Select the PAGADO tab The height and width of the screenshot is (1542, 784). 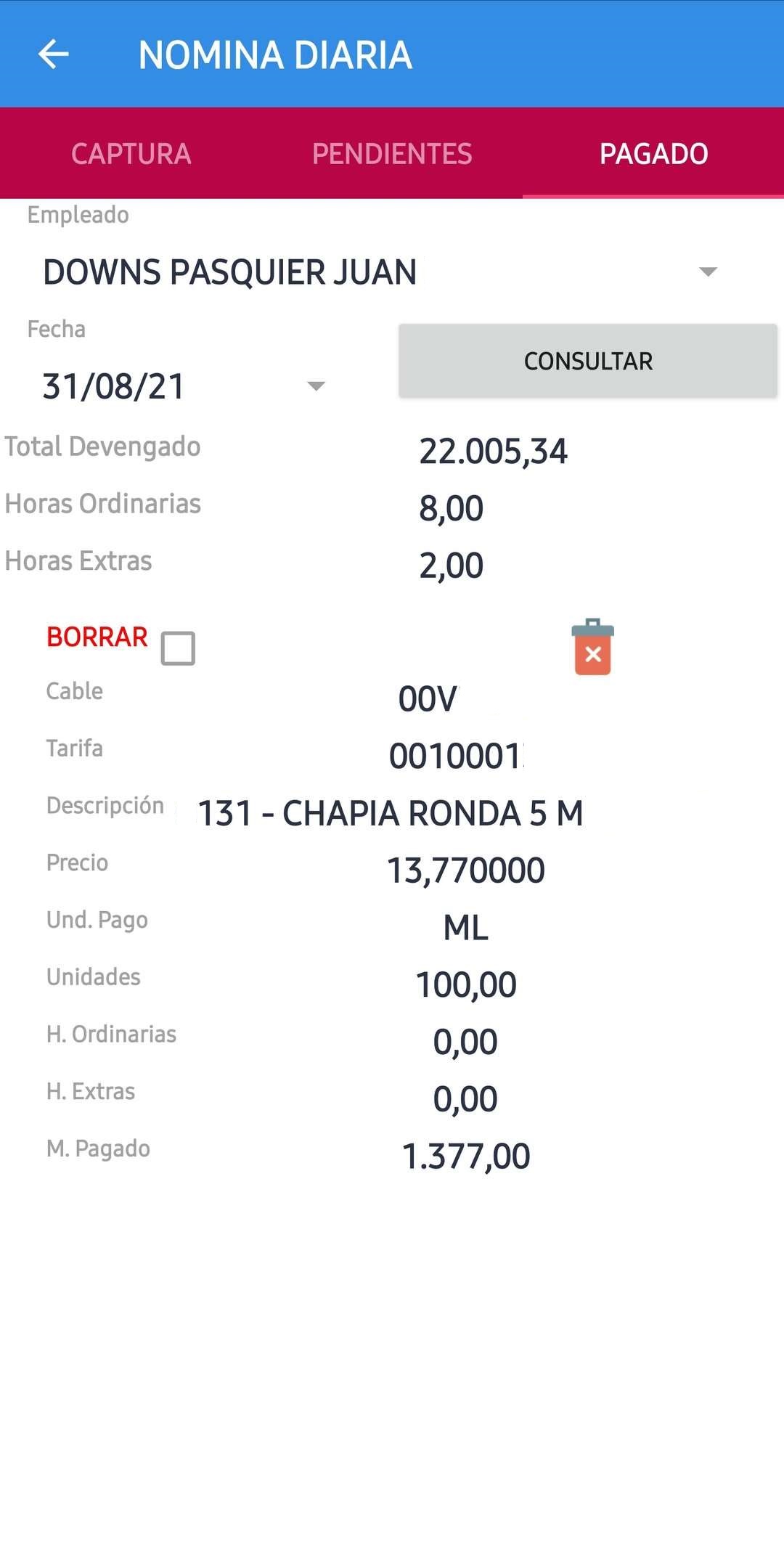tap(653, 154)
